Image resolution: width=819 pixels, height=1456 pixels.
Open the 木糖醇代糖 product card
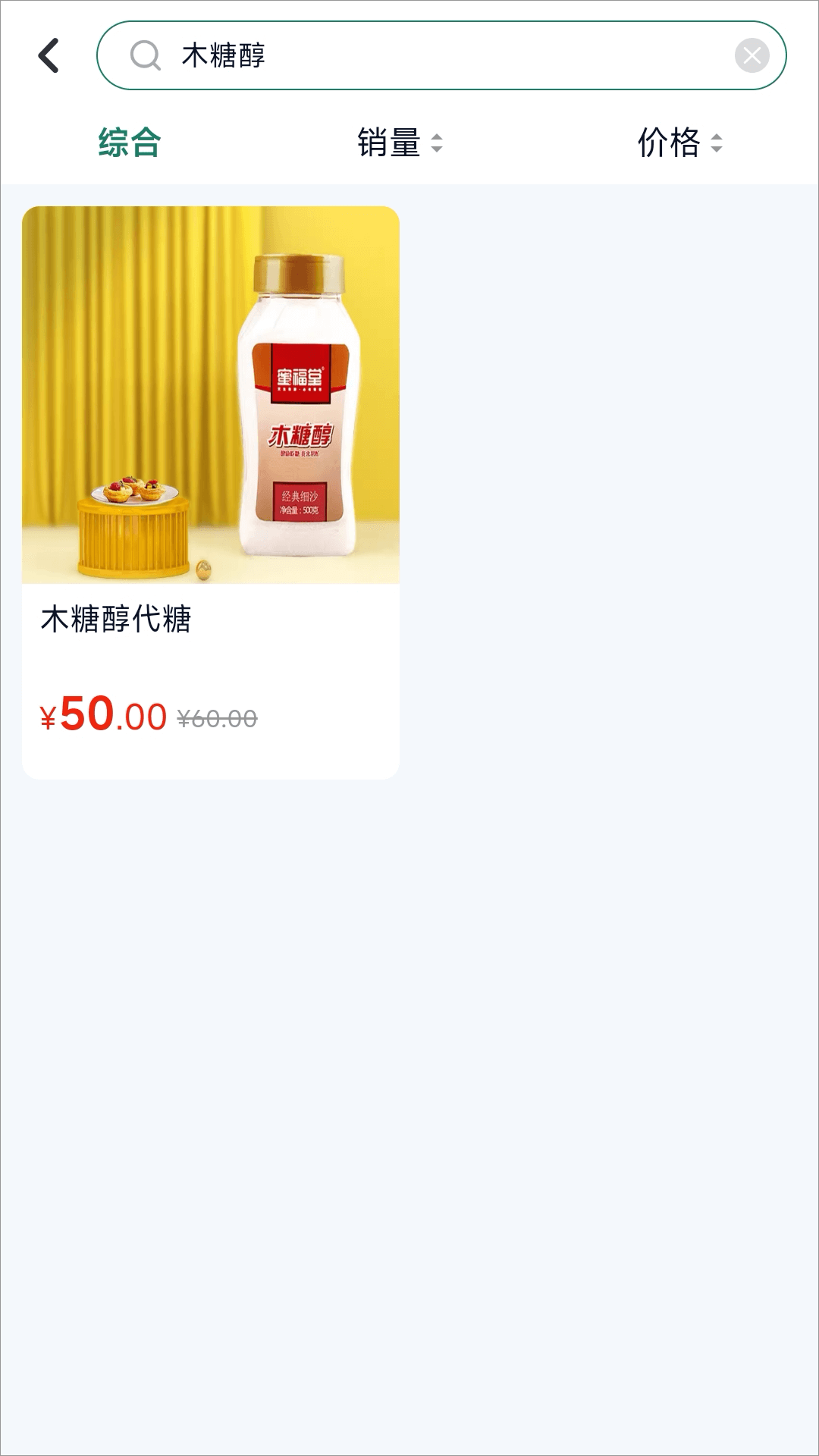(x=211, y=493)
